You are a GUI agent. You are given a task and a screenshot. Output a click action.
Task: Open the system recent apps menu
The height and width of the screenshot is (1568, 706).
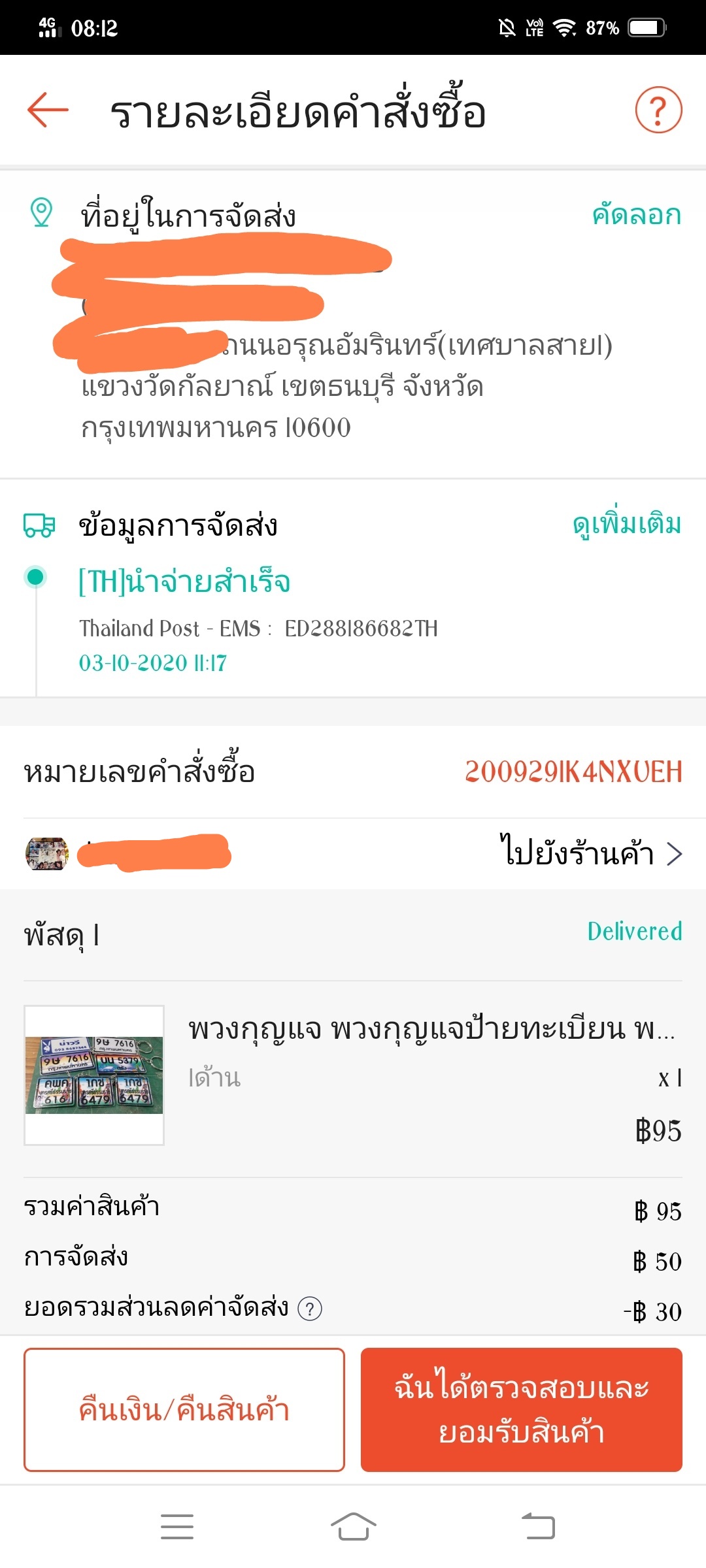tap(177, 1527)
